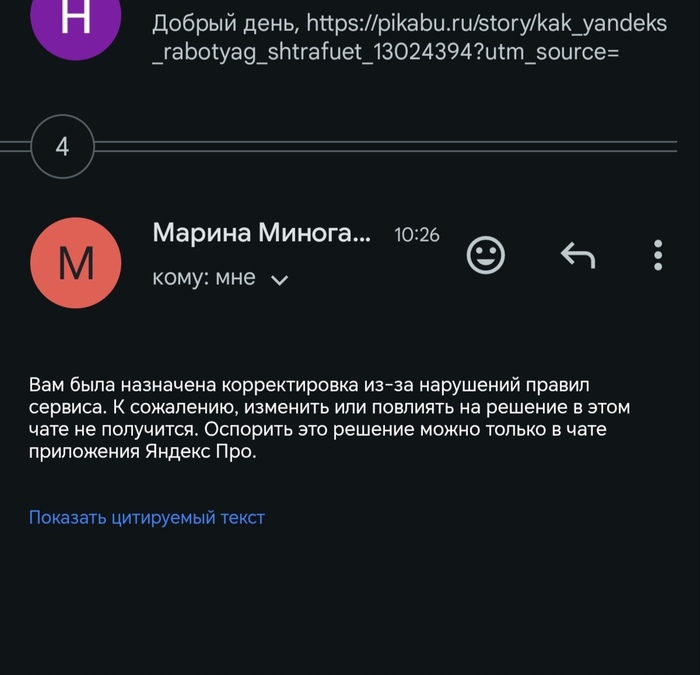Open the overflow menu for Marina's message

(657, 255)
